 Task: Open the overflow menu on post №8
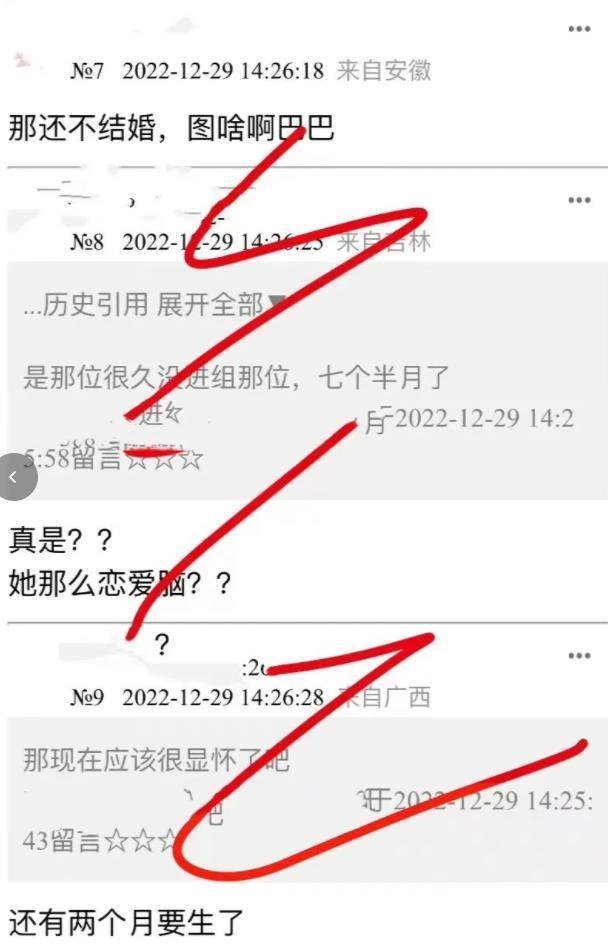click(x=579, y=200)
